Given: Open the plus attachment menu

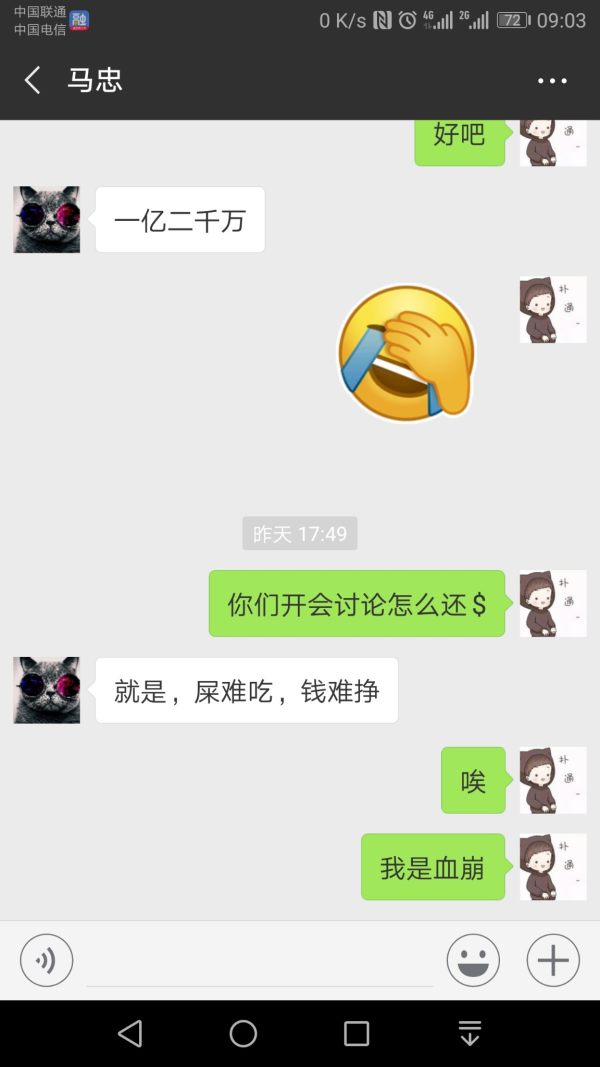Looking at the screenshot, I should point(553,960).
